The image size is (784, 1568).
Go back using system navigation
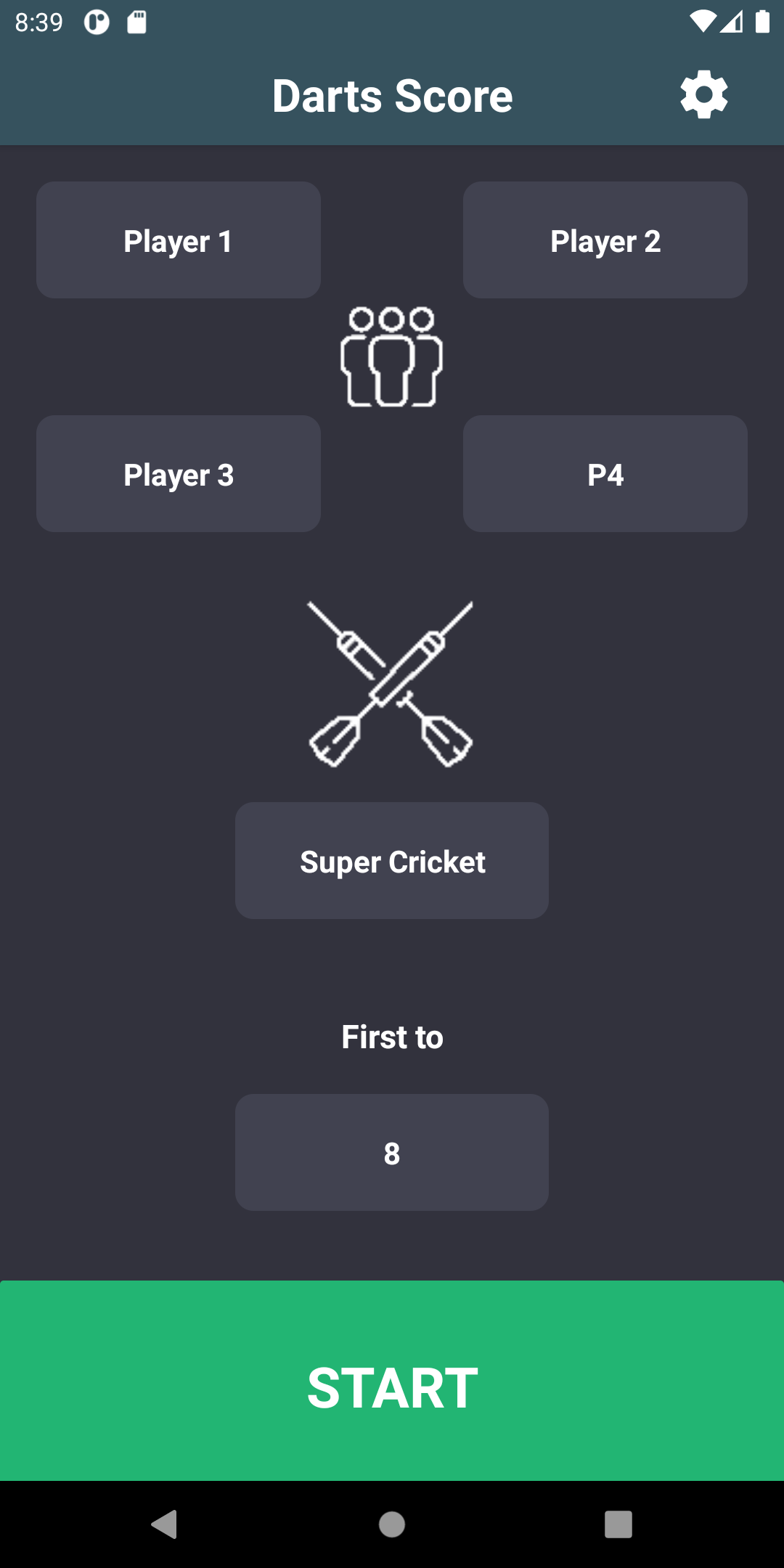165,1524
